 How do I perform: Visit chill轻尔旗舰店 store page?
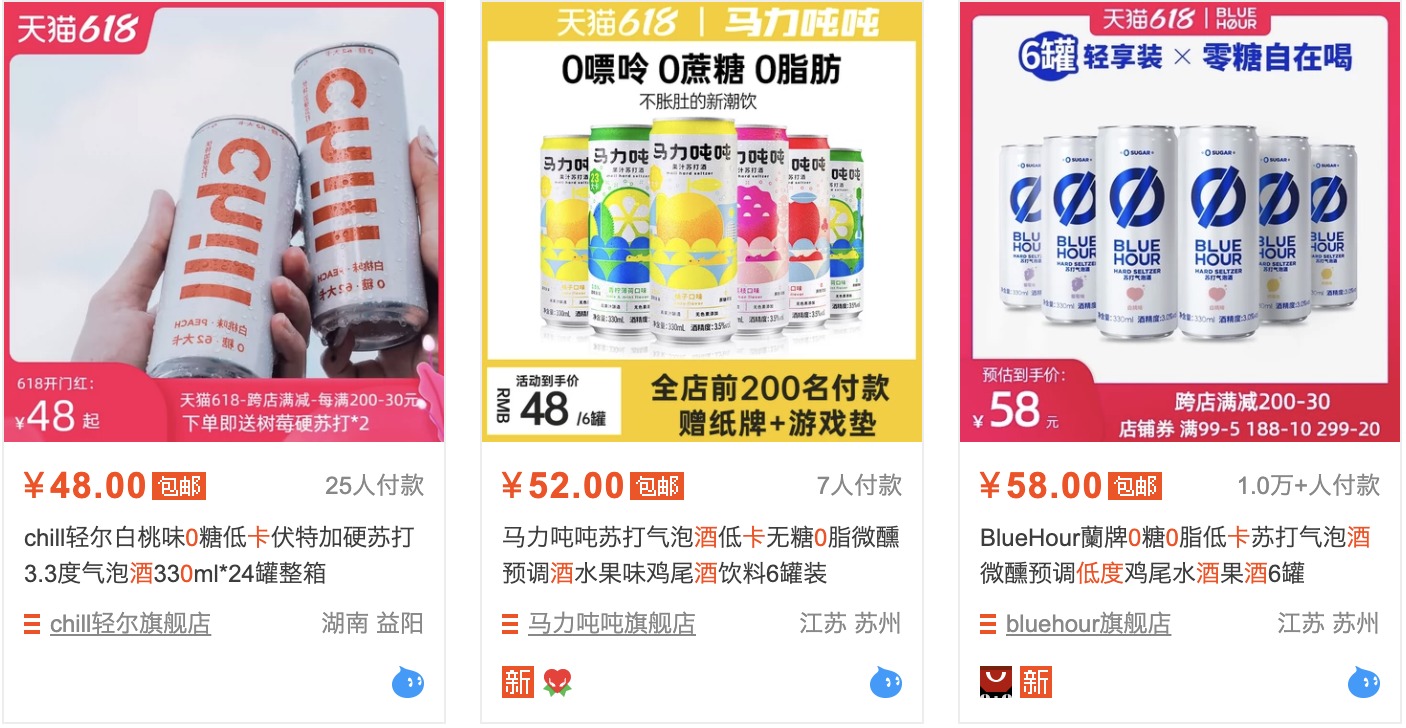click(x=130, y=624)
